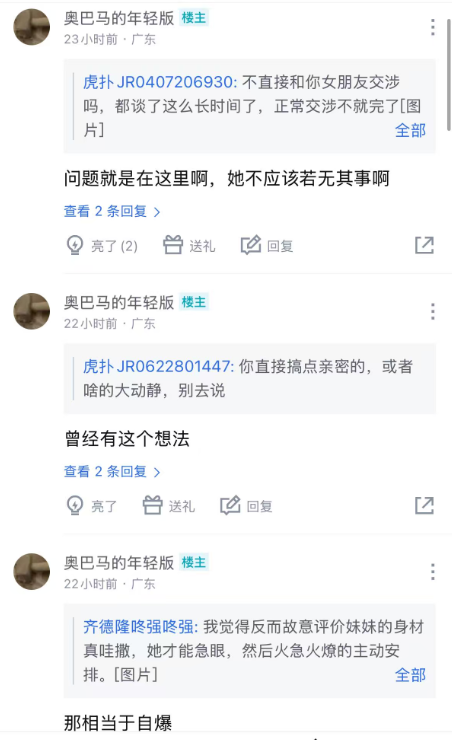Send a gift on 问题就是在这里啊 comment

(189, 245)
